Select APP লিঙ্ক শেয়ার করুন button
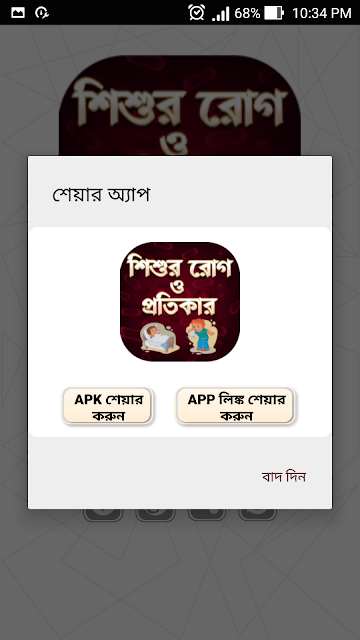 [x=236, y=406]
